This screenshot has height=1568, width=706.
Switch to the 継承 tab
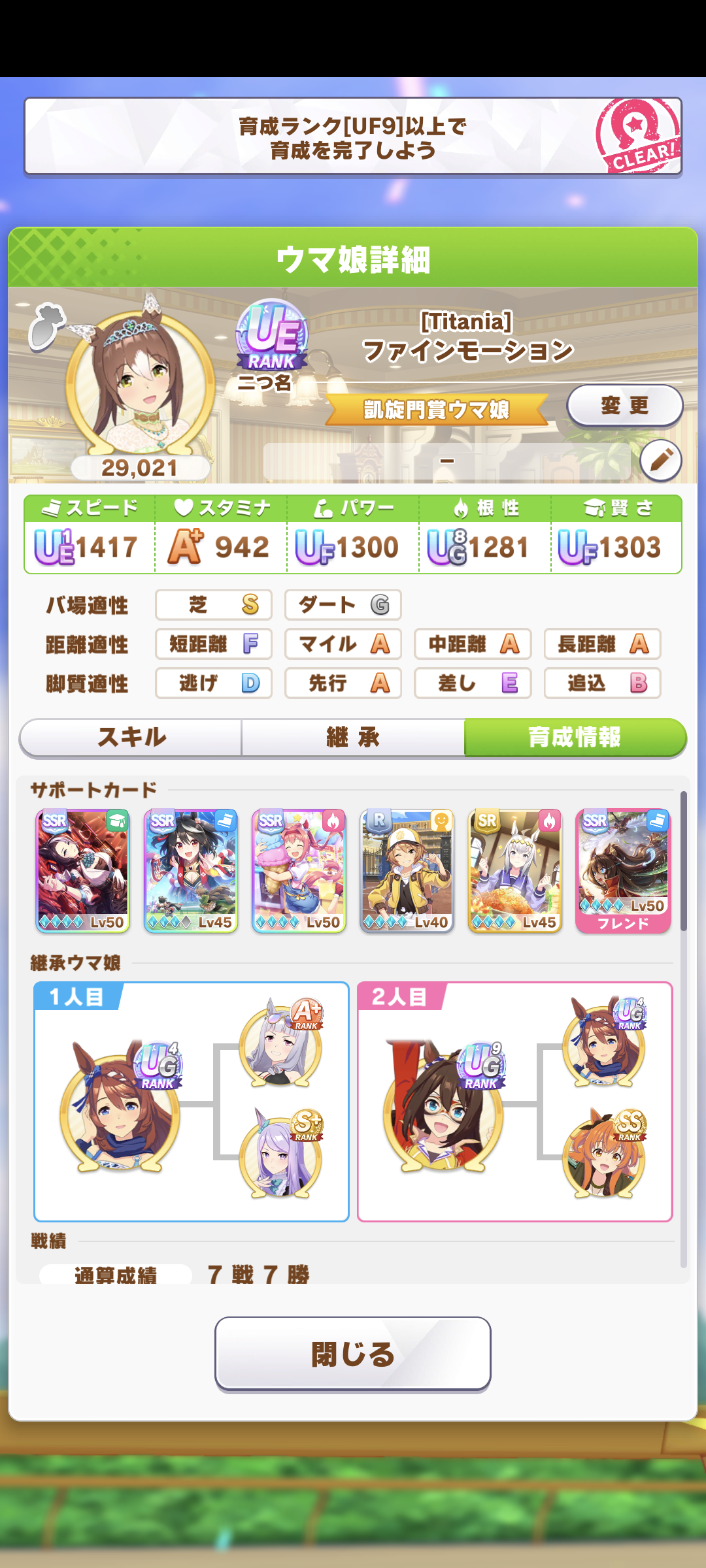pos(353,738)
